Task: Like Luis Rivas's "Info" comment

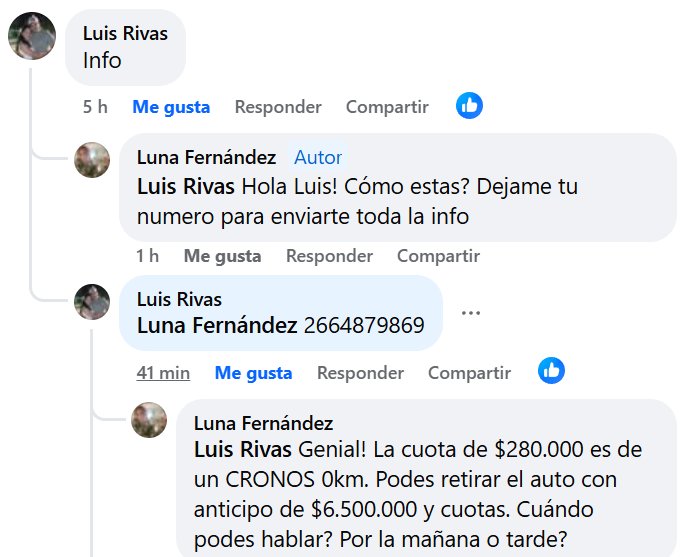Action: click(x=171, y=107)
